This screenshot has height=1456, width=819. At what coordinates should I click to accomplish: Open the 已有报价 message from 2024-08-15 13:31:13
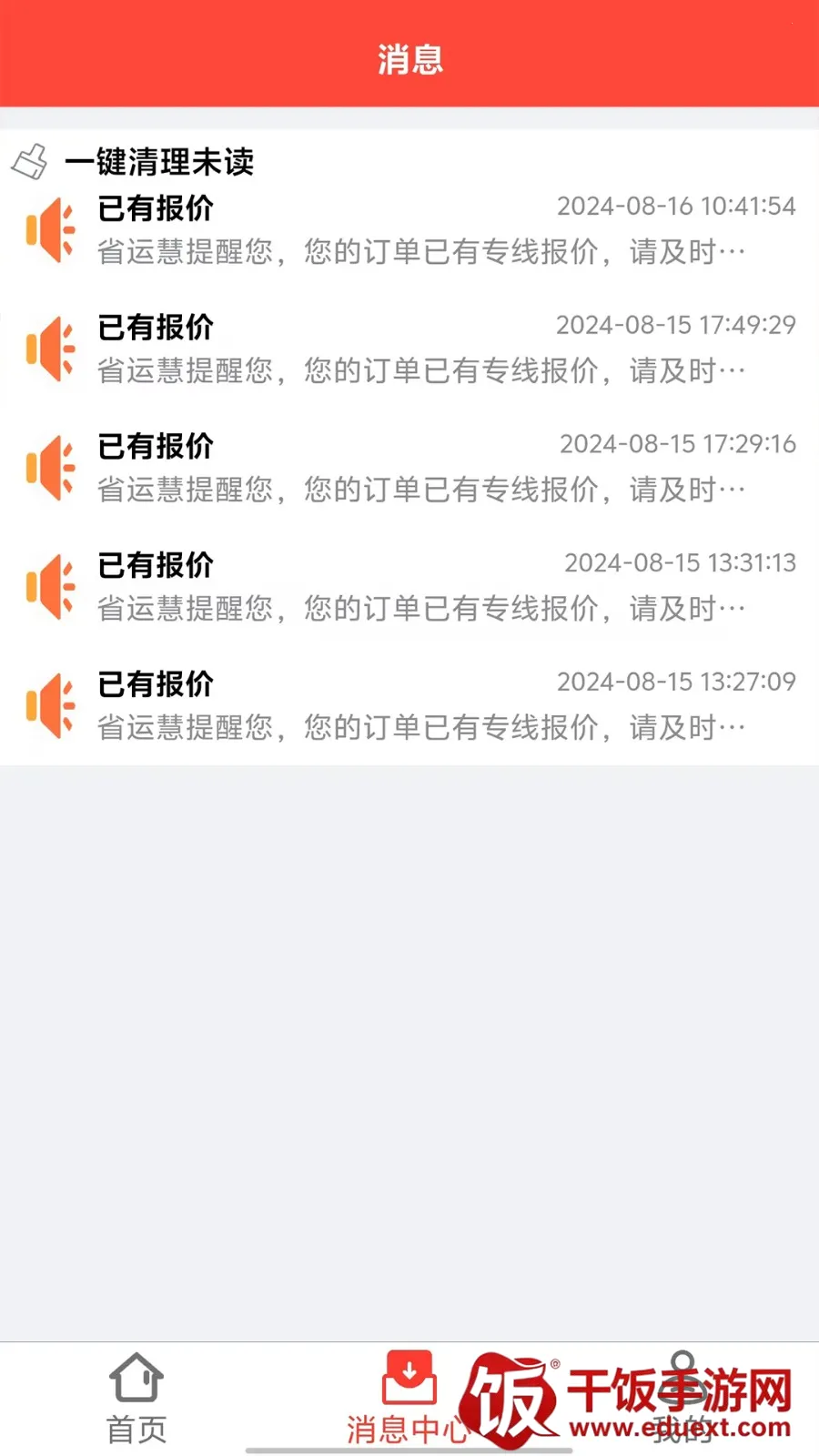pos(409,587)
